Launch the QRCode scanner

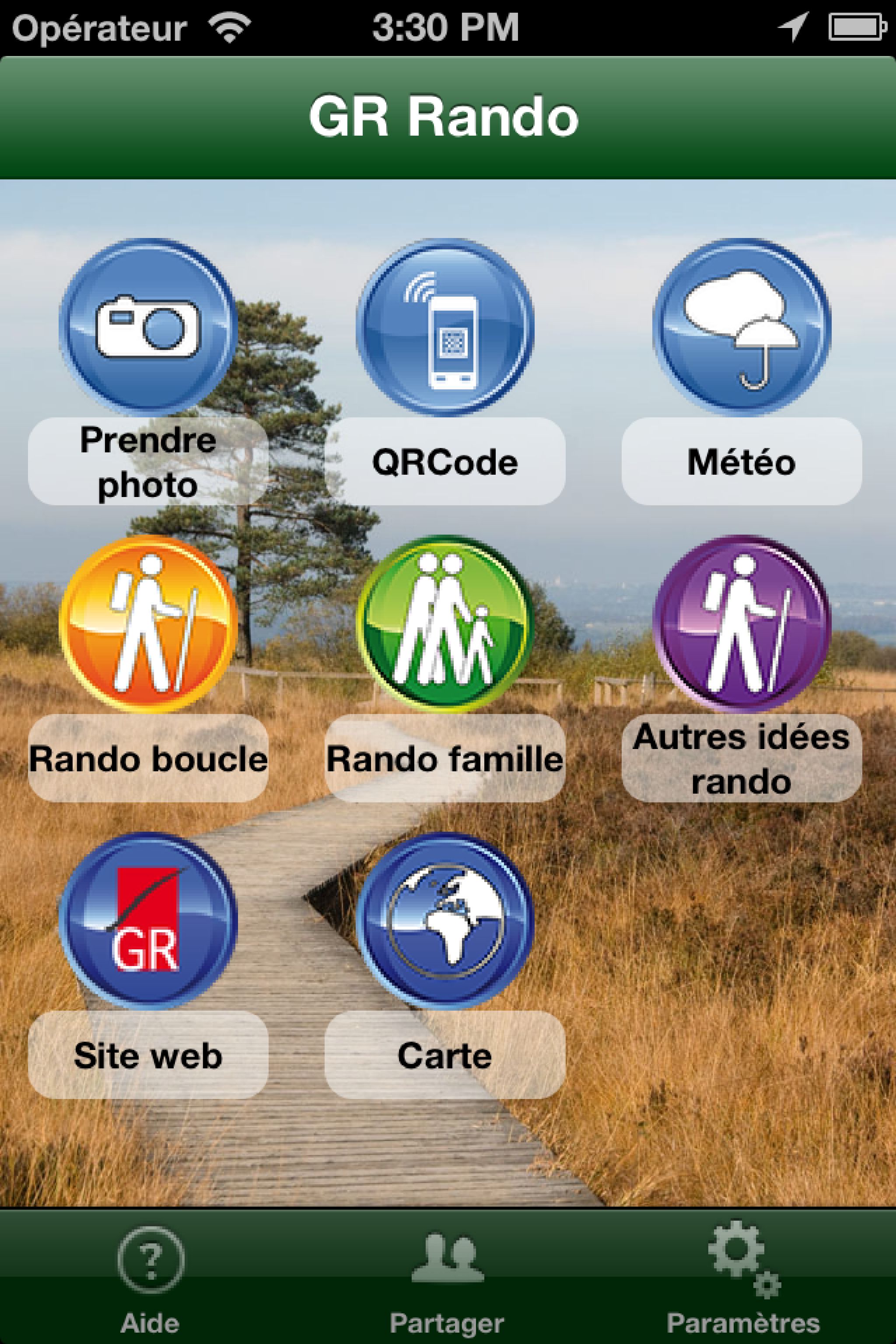[444, 327]
